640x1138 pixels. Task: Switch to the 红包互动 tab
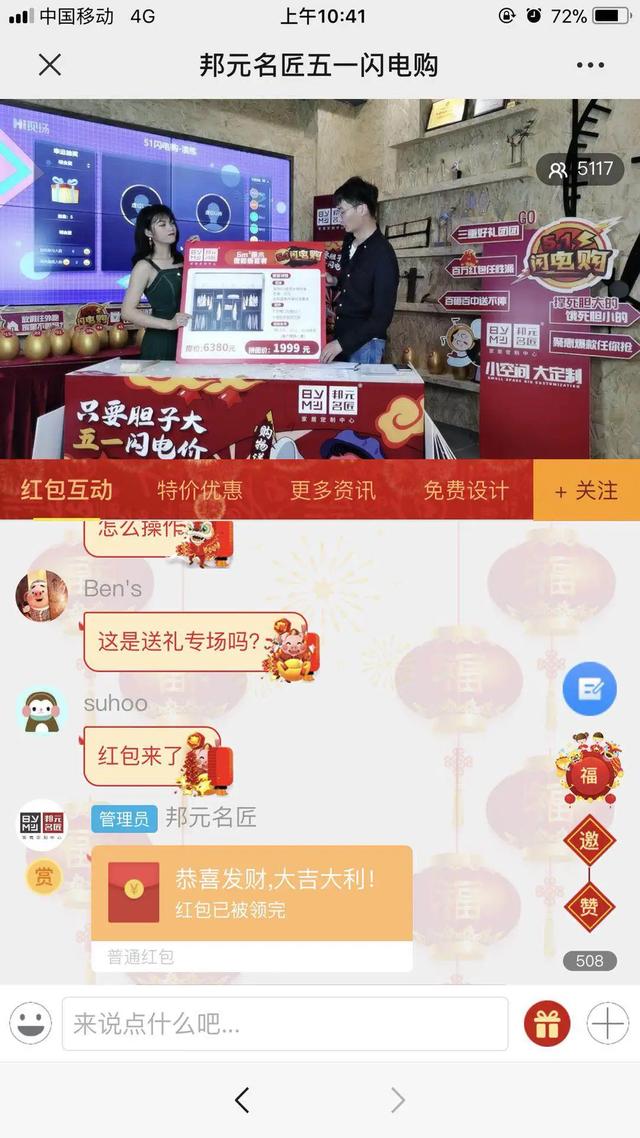click(67, 490)
